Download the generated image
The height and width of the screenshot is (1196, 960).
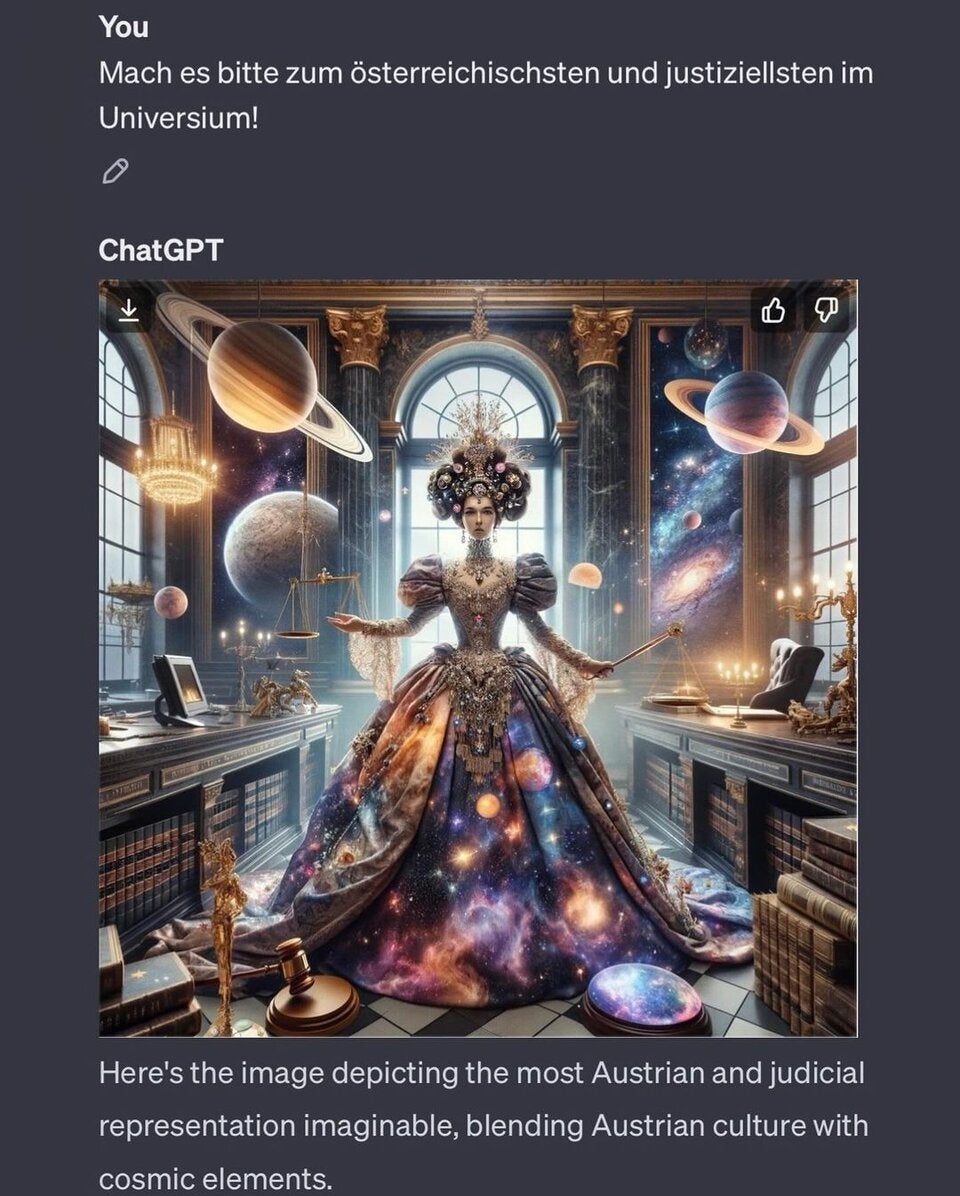tap(128, 312)
